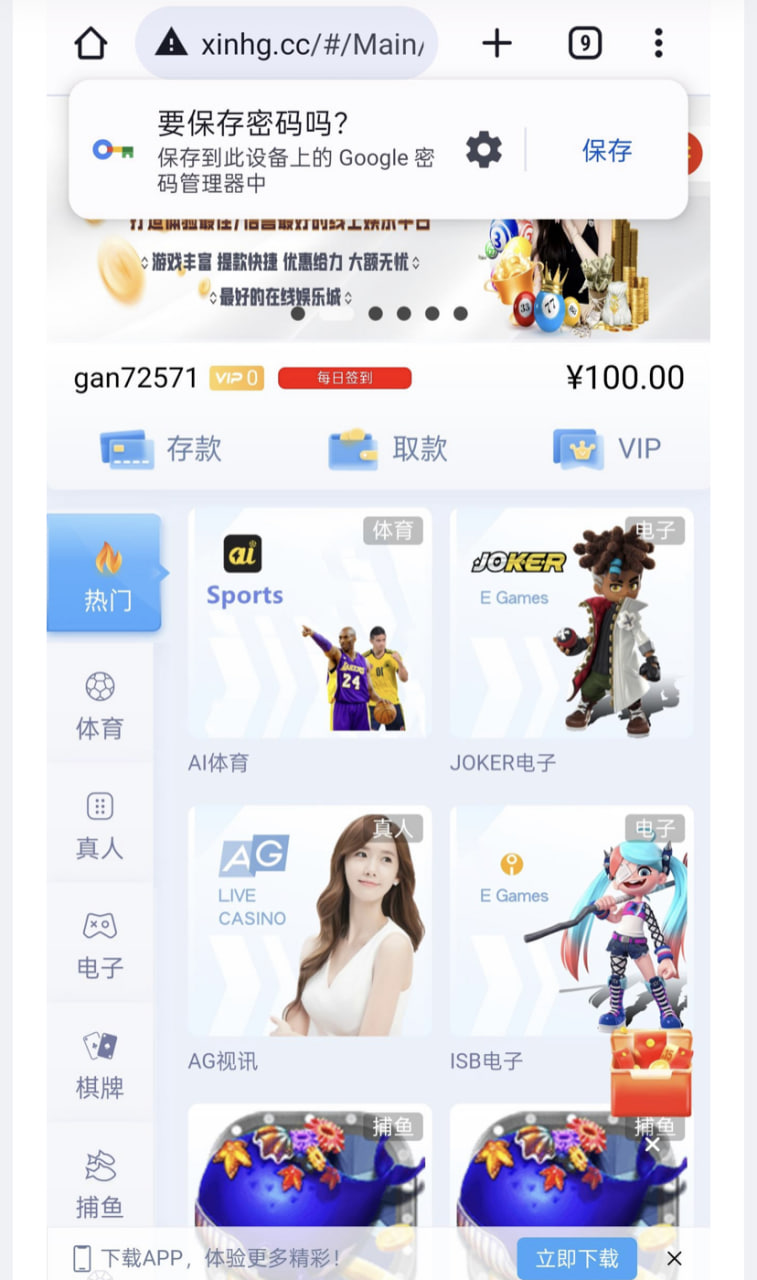
Task: Switch to the 真人 sidebar category
Action: pos(100,825)
